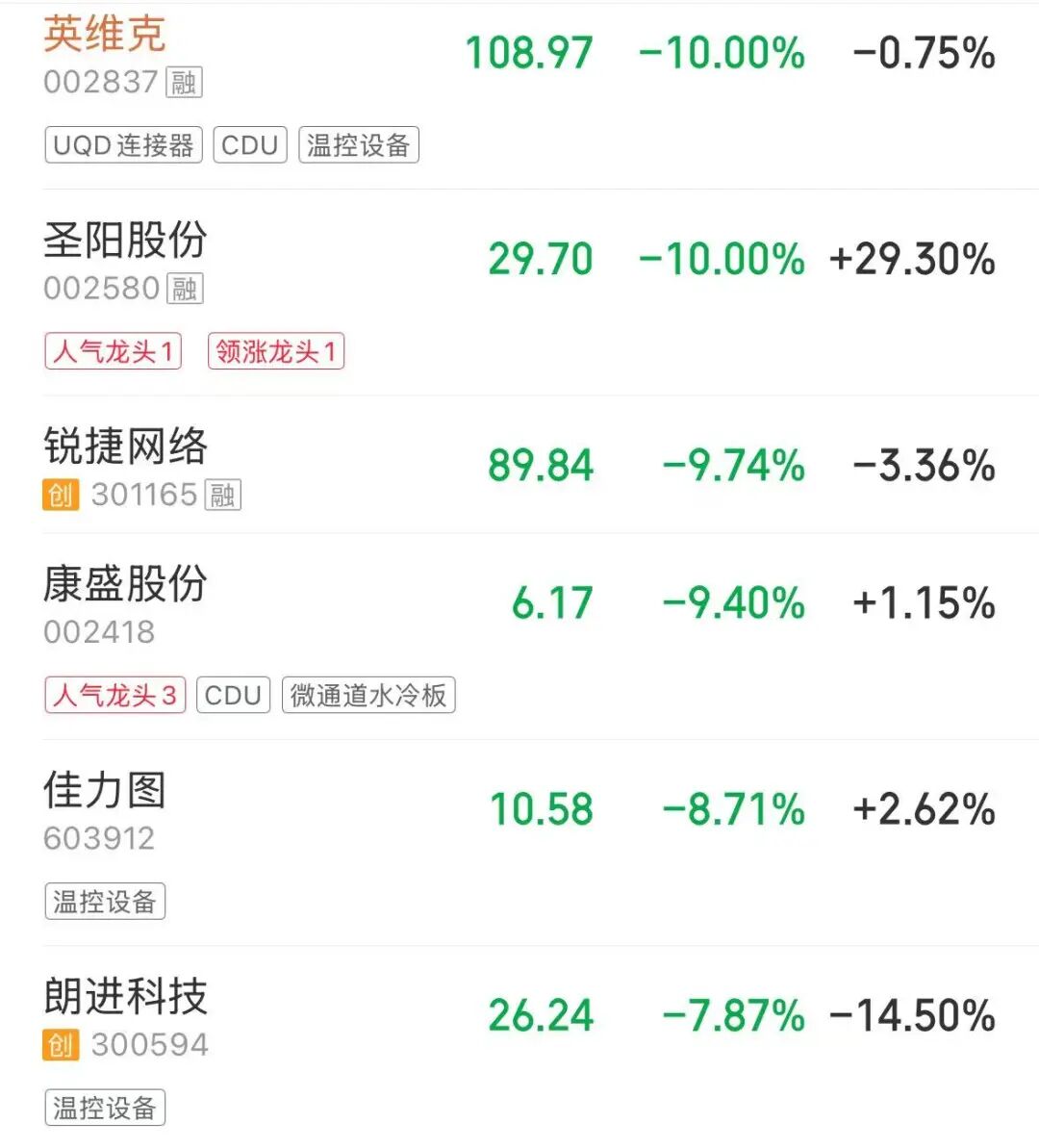Select the UQD连接器 concept tag

point(121,145)
